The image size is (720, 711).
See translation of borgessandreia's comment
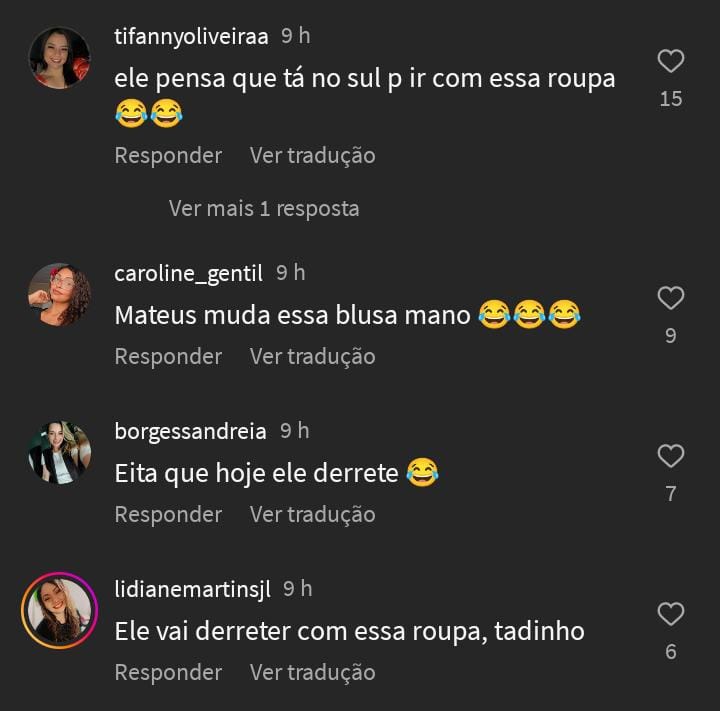pos(312,514)
